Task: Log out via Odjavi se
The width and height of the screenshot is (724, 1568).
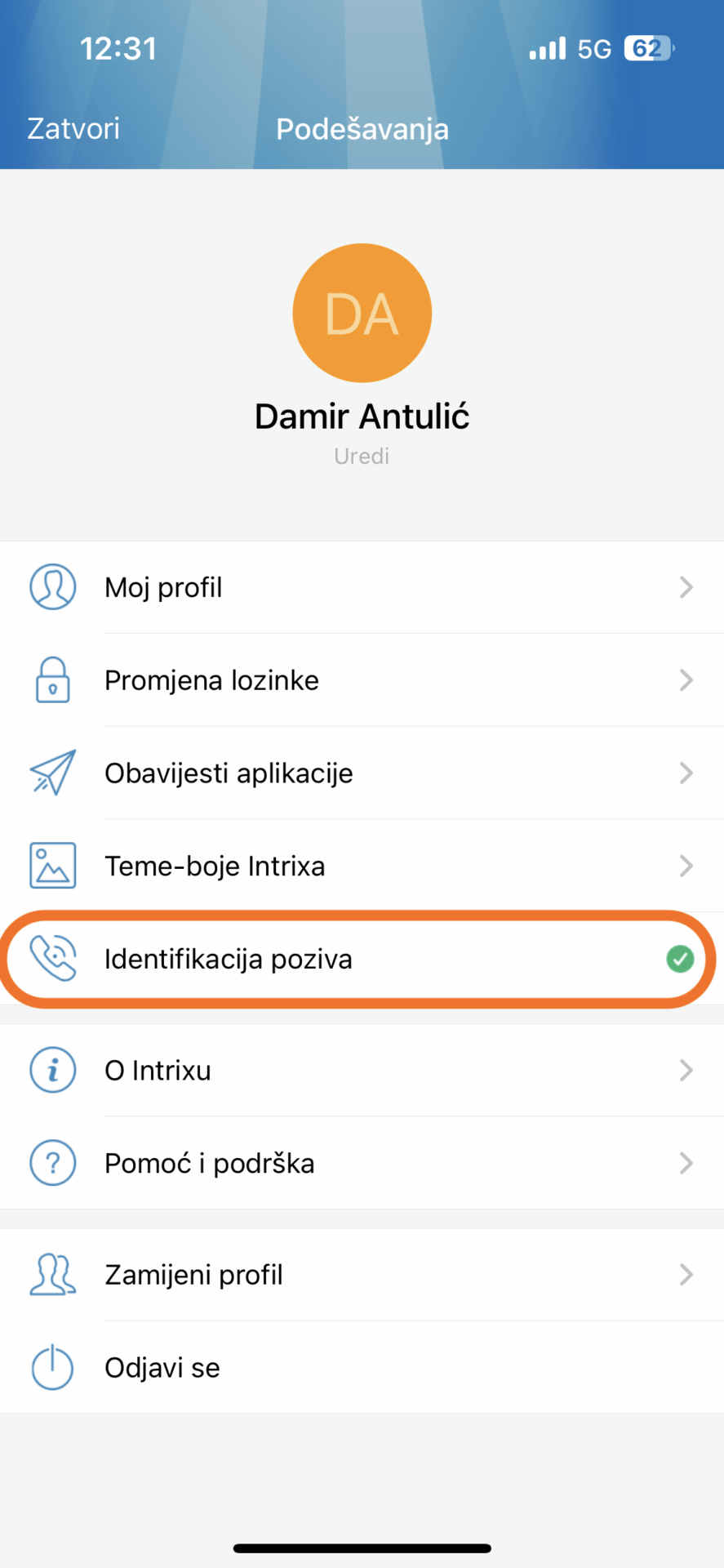Action: click(362, 1368)
